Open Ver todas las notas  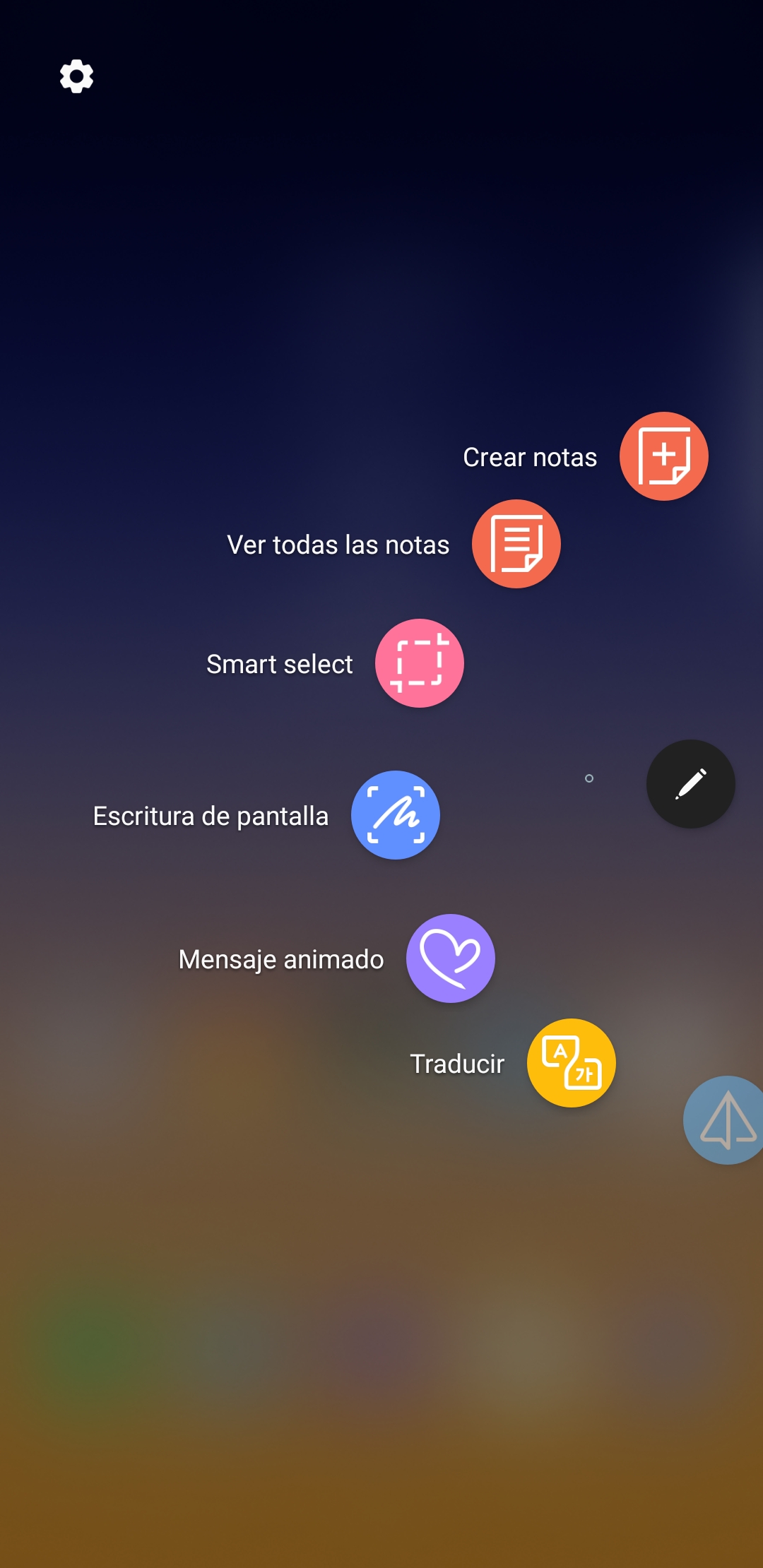point(516,544)
